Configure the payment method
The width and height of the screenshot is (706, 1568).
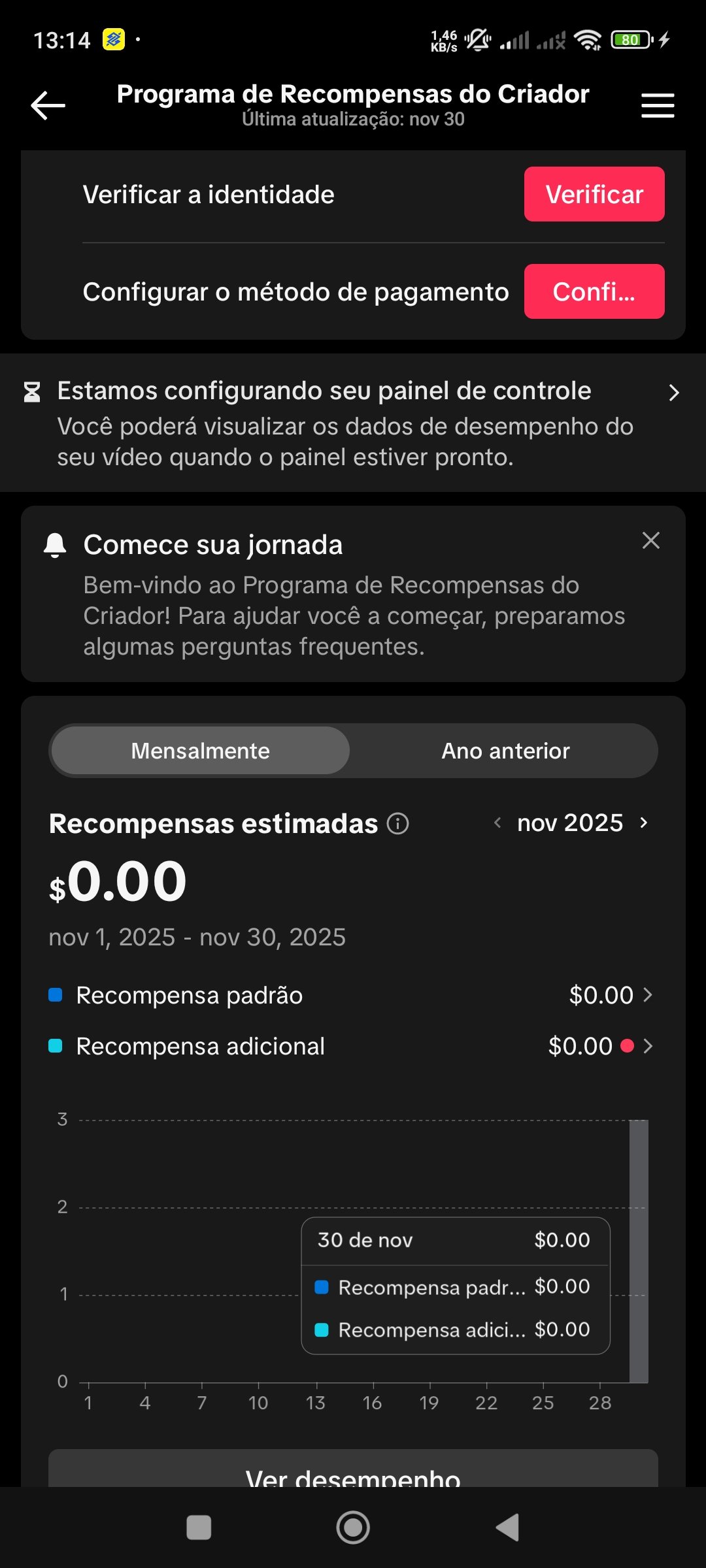coord(594,291)
